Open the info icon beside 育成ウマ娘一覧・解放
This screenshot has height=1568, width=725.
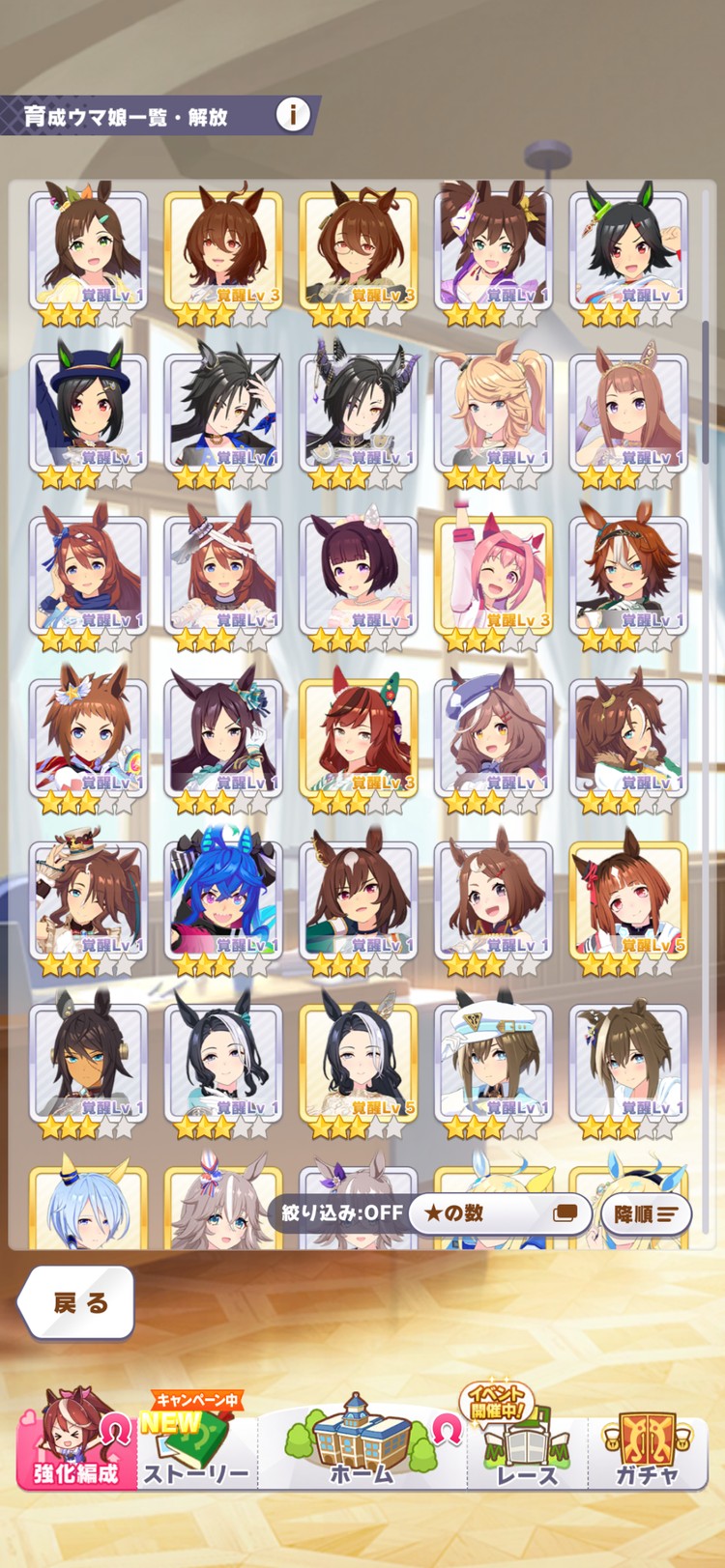coord(293,115)
